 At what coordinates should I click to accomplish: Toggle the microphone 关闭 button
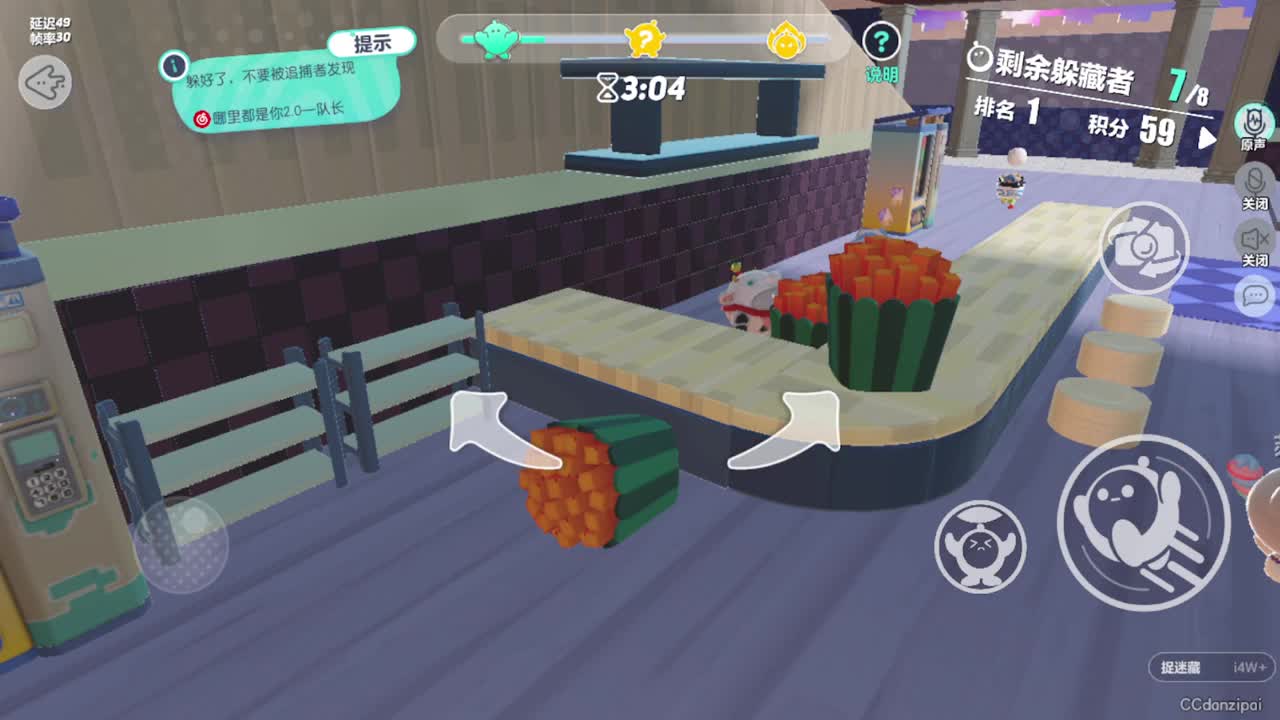pyautogui.click(x=1254, y=183)
